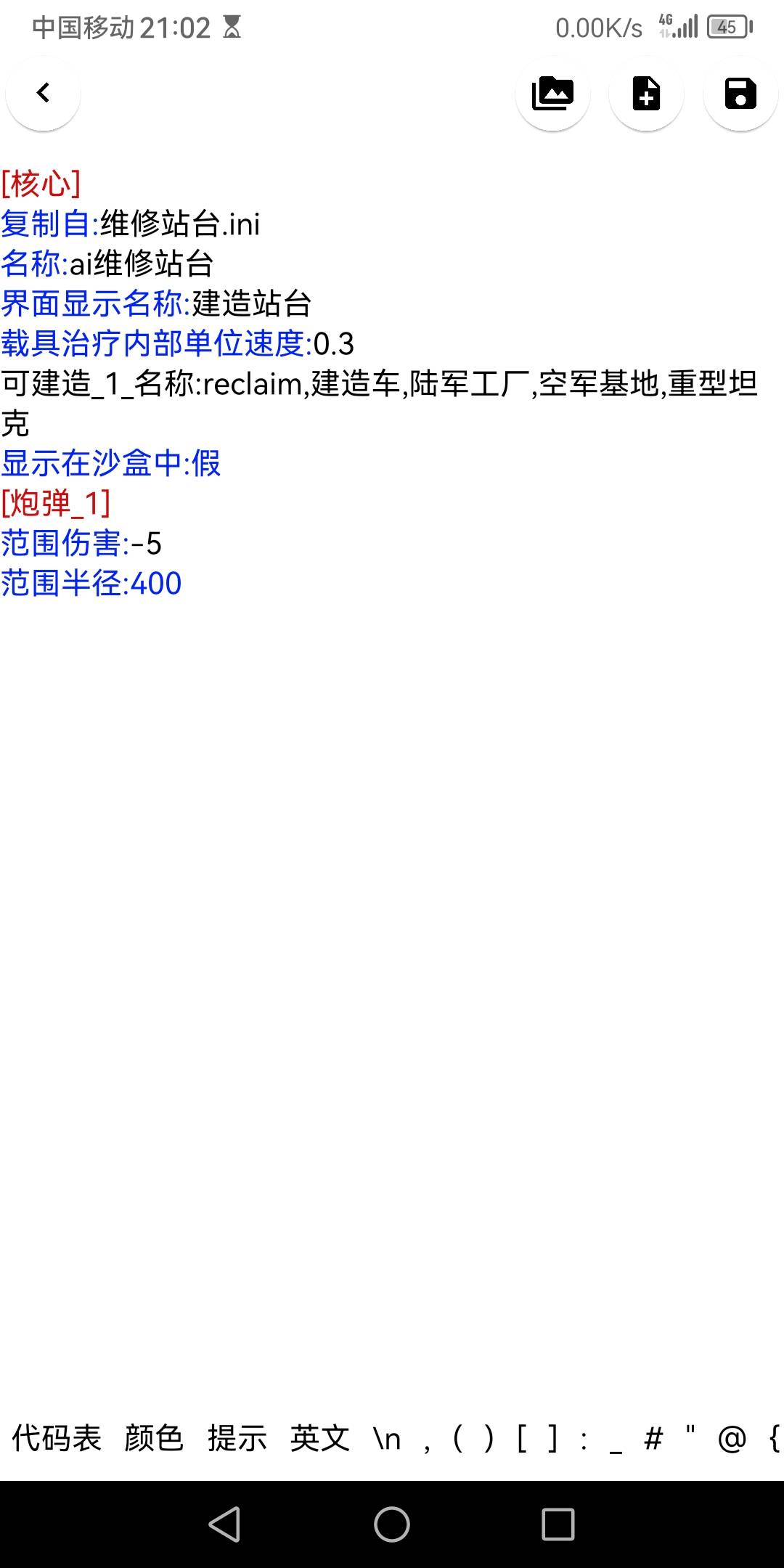Insert the # symbol
Image resolution: width=784 pixels, height=1568 pixels.
[x=653, y=1438]
